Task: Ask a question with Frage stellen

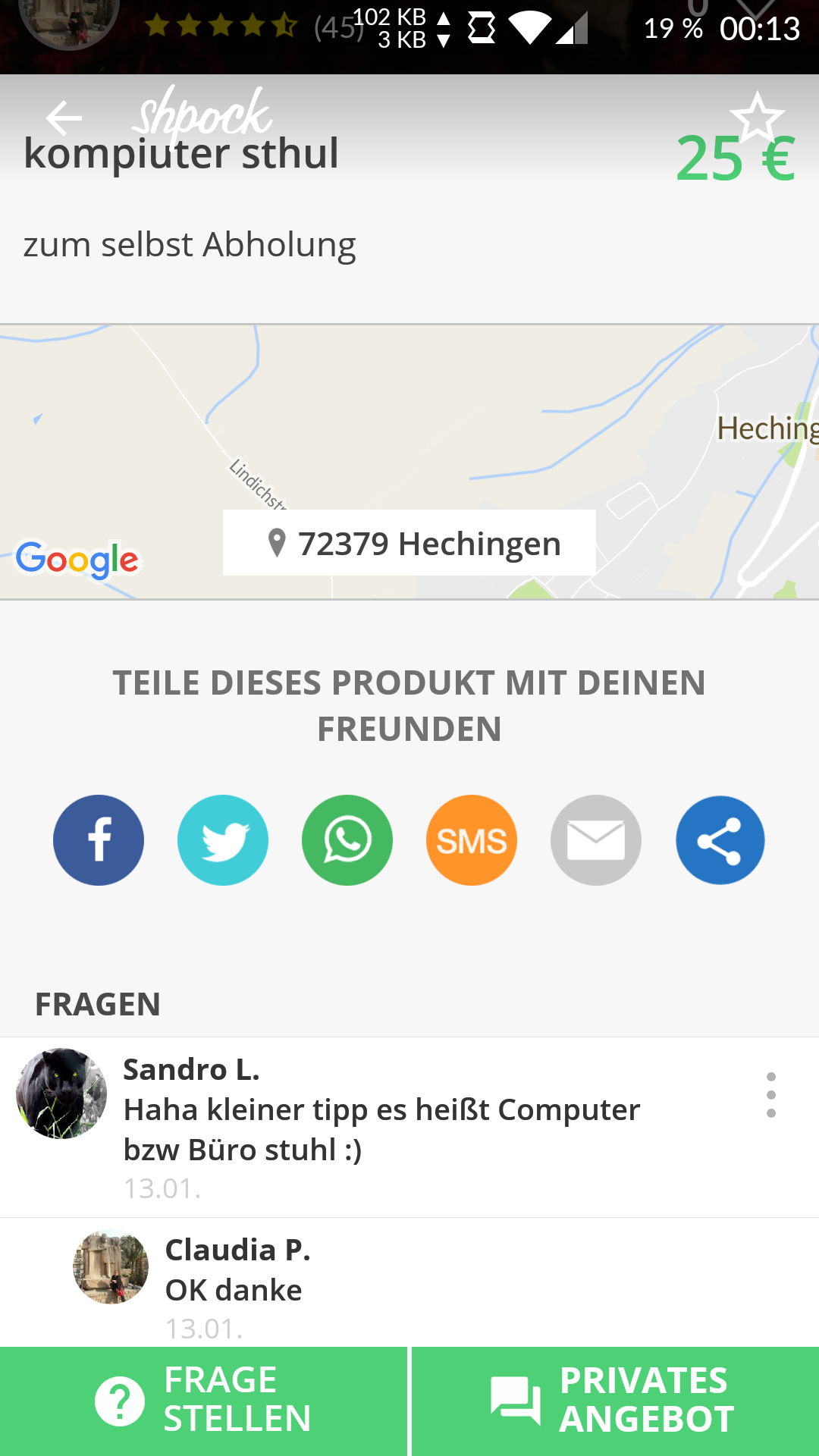Action: click(x=203, y=1401)
